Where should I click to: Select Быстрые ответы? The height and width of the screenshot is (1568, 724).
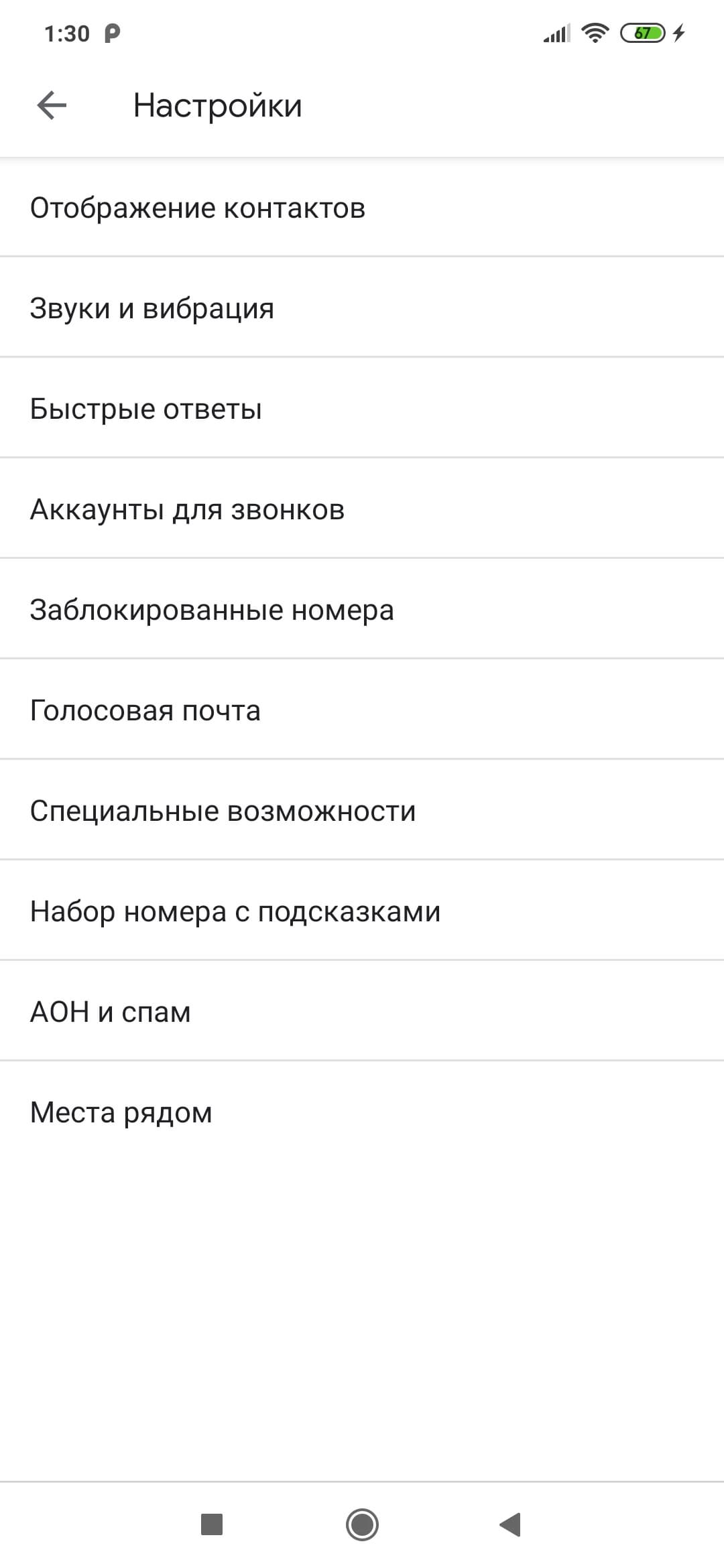(x=362, y=407)
